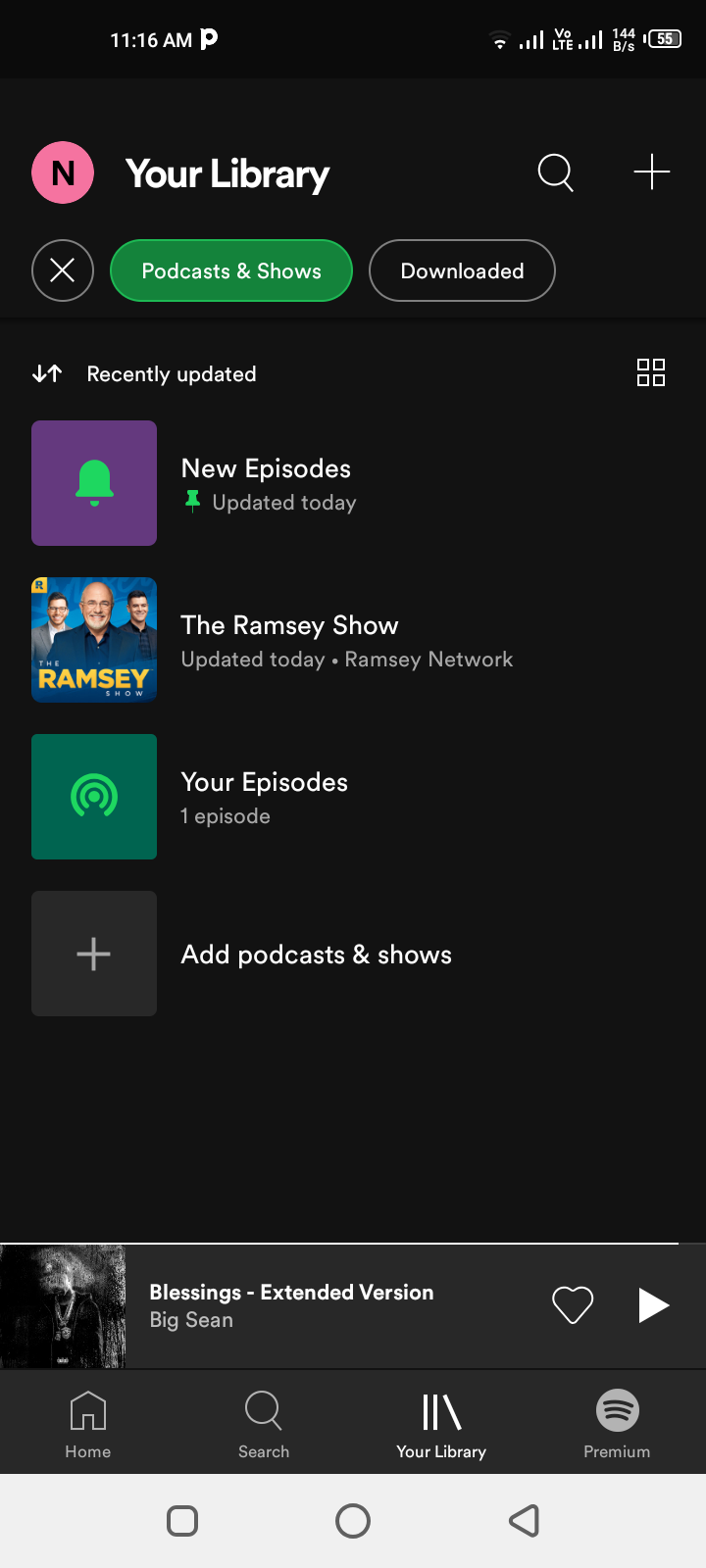Play the current track Big Sean

(653, 1304)
